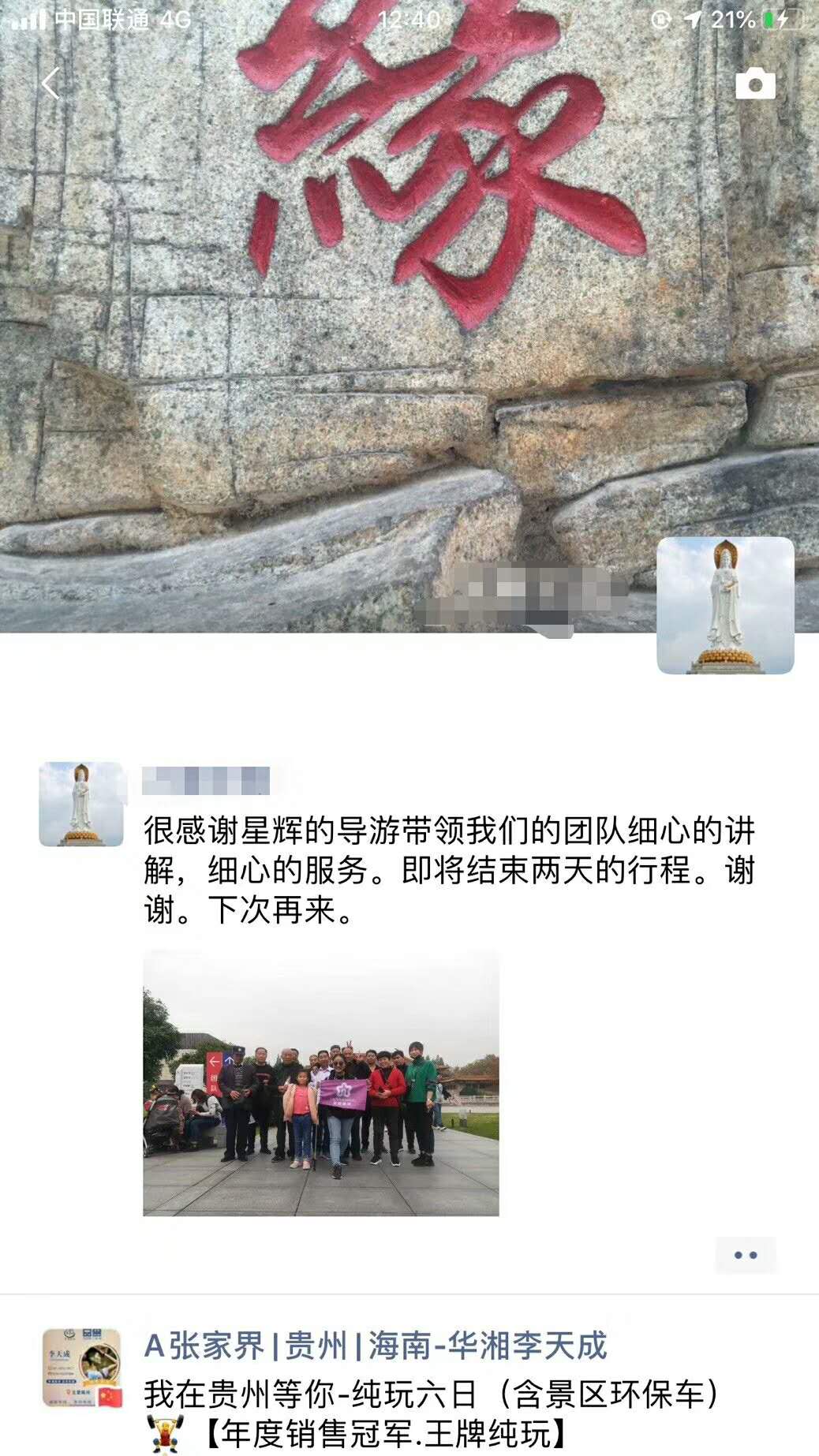
Task: Open the camera to post a moment
Action: coord(755,84)
